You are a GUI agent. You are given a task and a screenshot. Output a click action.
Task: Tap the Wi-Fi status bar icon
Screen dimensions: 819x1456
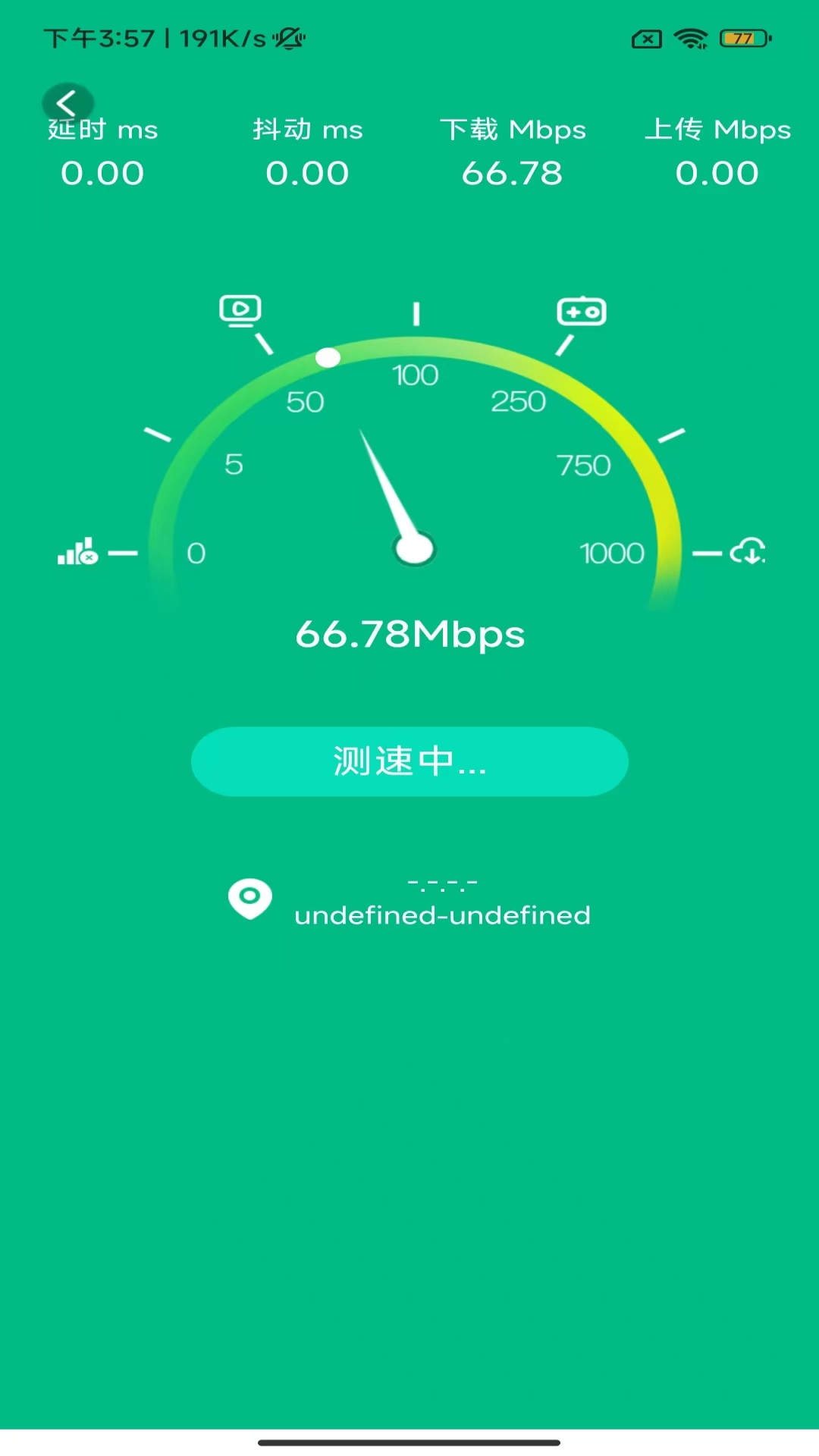[x=690, y=37]
